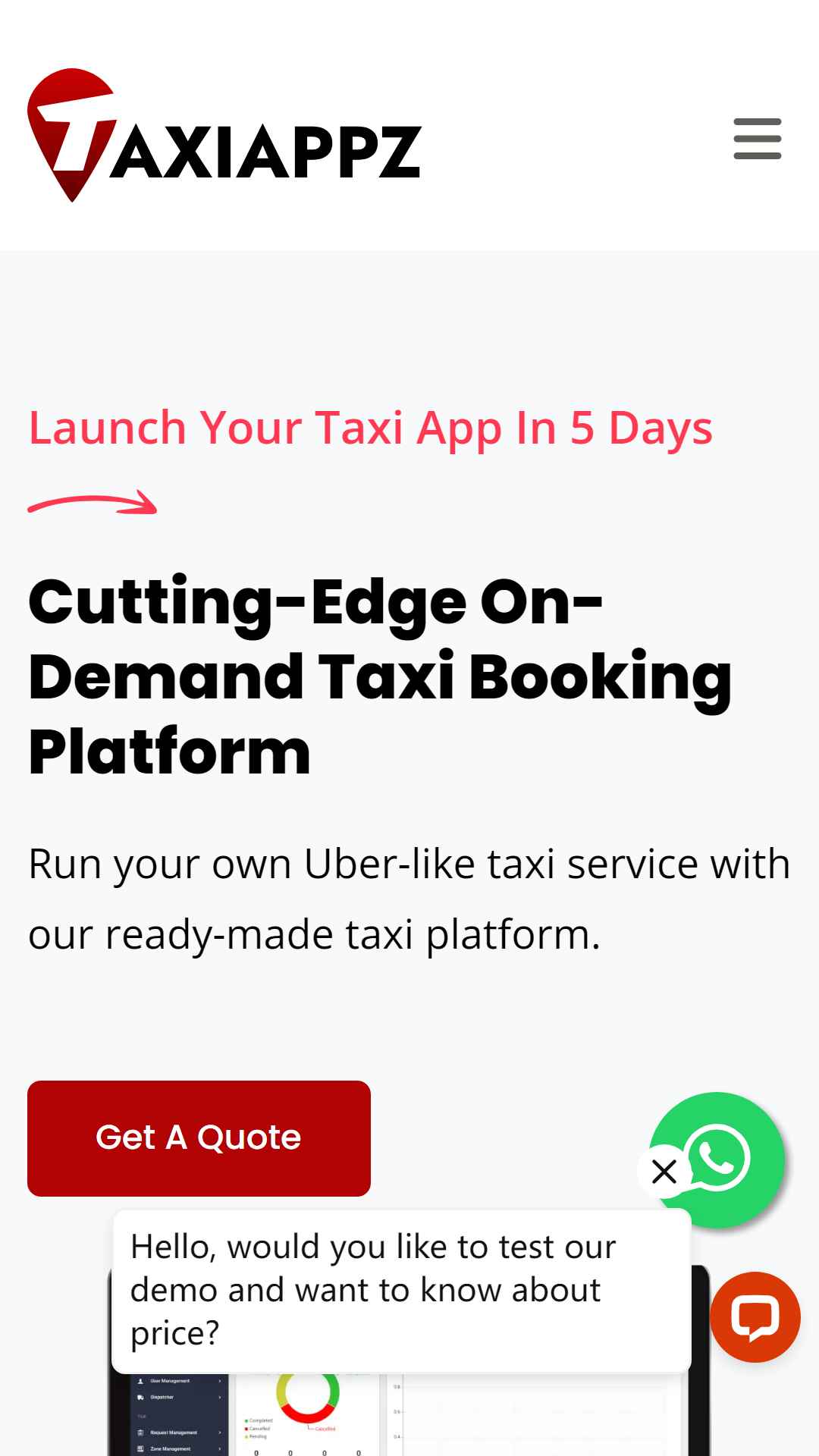Dismiss the demo chat popup

664,1172
